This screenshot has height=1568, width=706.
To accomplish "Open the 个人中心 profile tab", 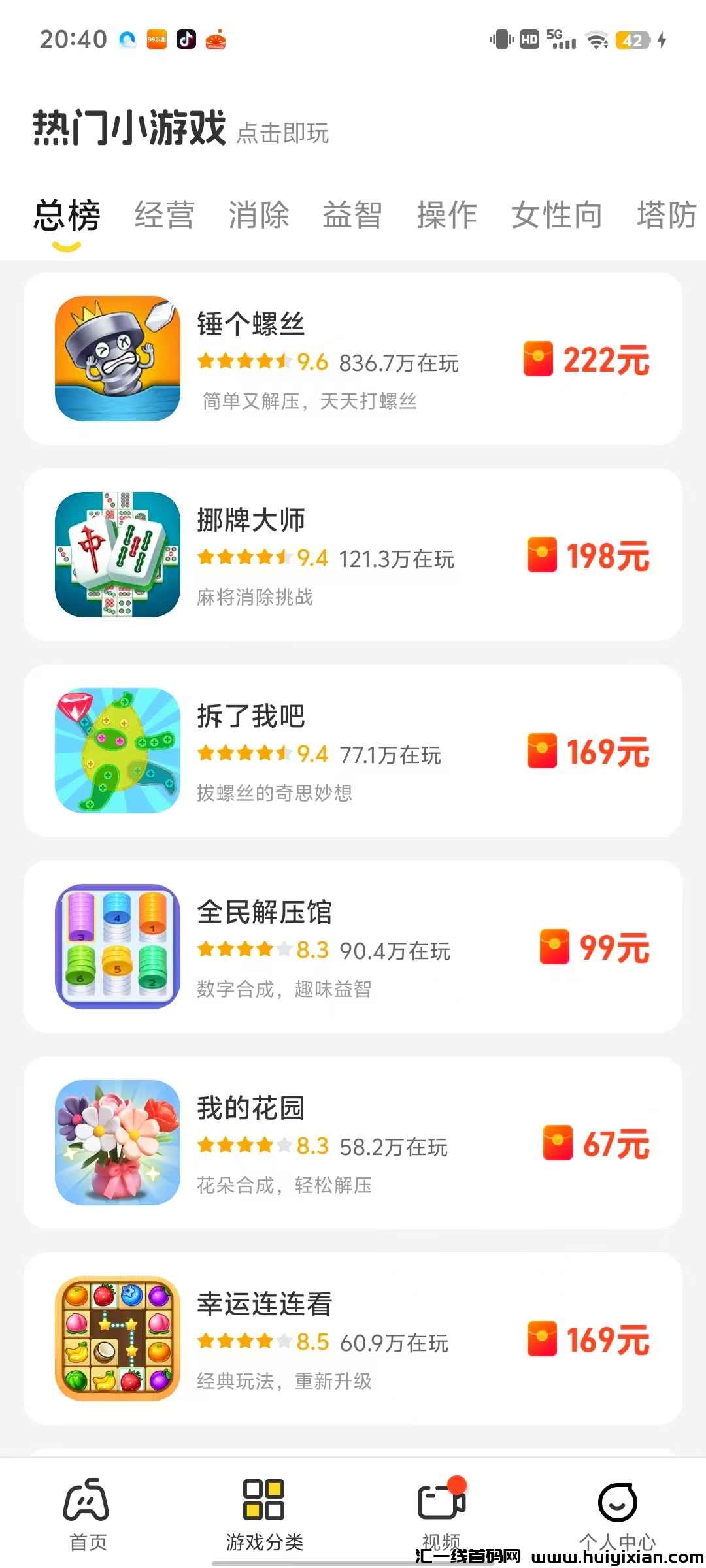I will (617, 1514).
